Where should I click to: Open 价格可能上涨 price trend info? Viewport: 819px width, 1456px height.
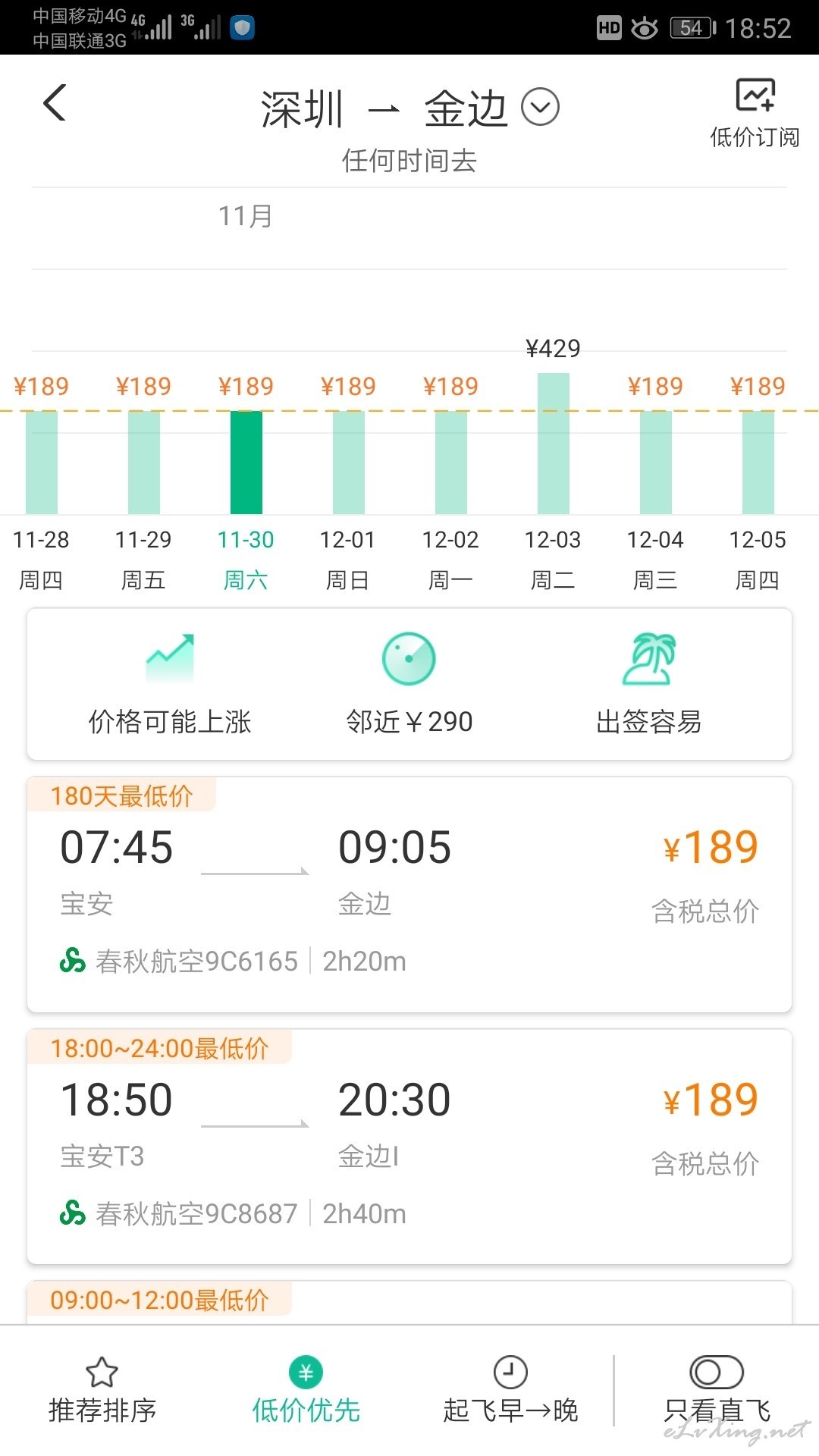(x=170, y=684)
